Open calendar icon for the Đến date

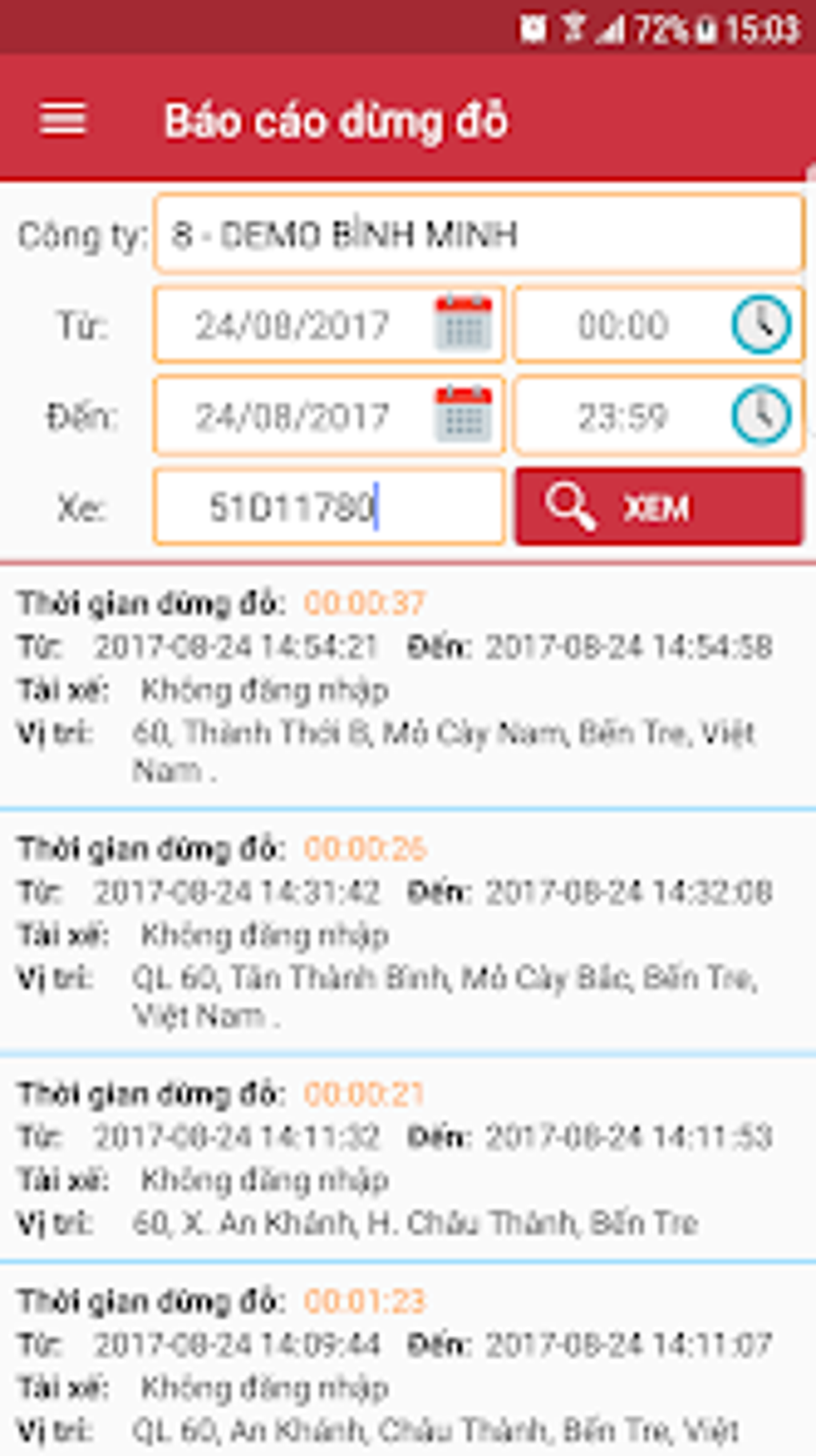point(463,415)
